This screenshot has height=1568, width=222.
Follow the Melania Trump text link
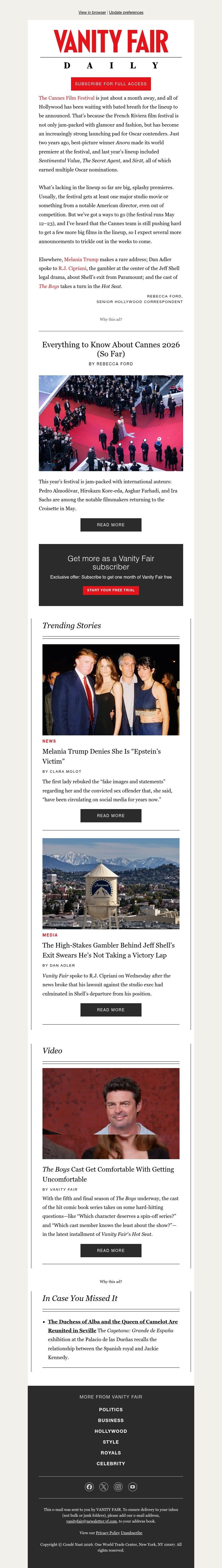[81, 259]
